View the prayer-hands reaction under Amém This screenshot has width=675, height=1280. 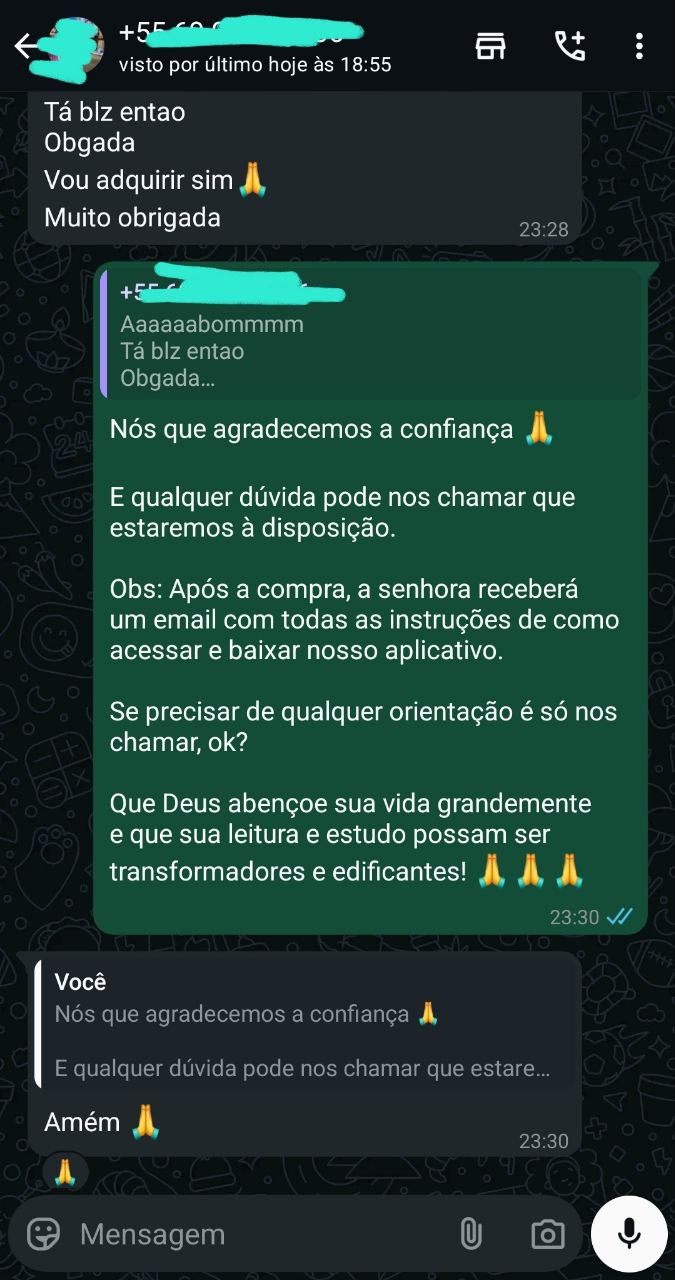(x=65, y=1171)
